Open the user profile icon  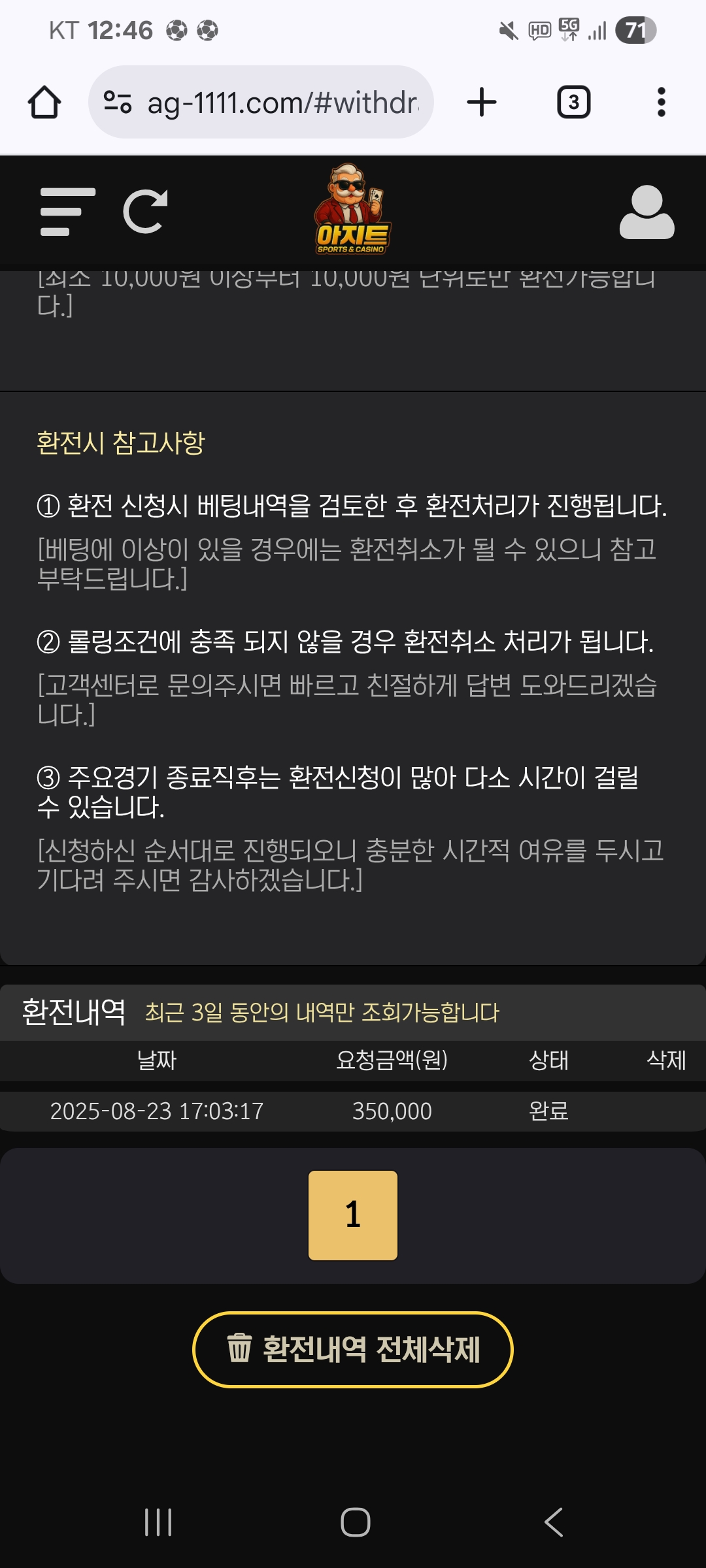(647, 212)
